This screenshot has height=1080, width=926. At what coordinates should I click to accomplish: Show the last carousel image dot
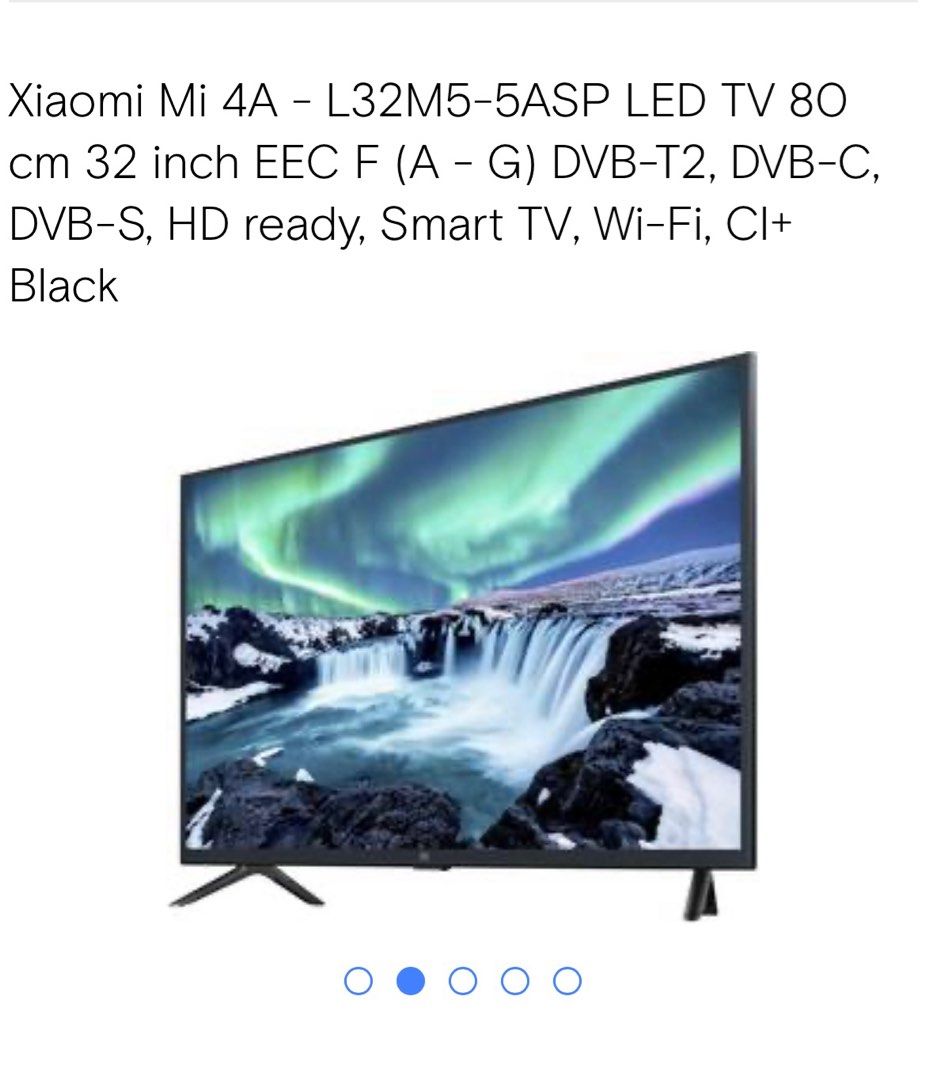[x=567, y=981]
